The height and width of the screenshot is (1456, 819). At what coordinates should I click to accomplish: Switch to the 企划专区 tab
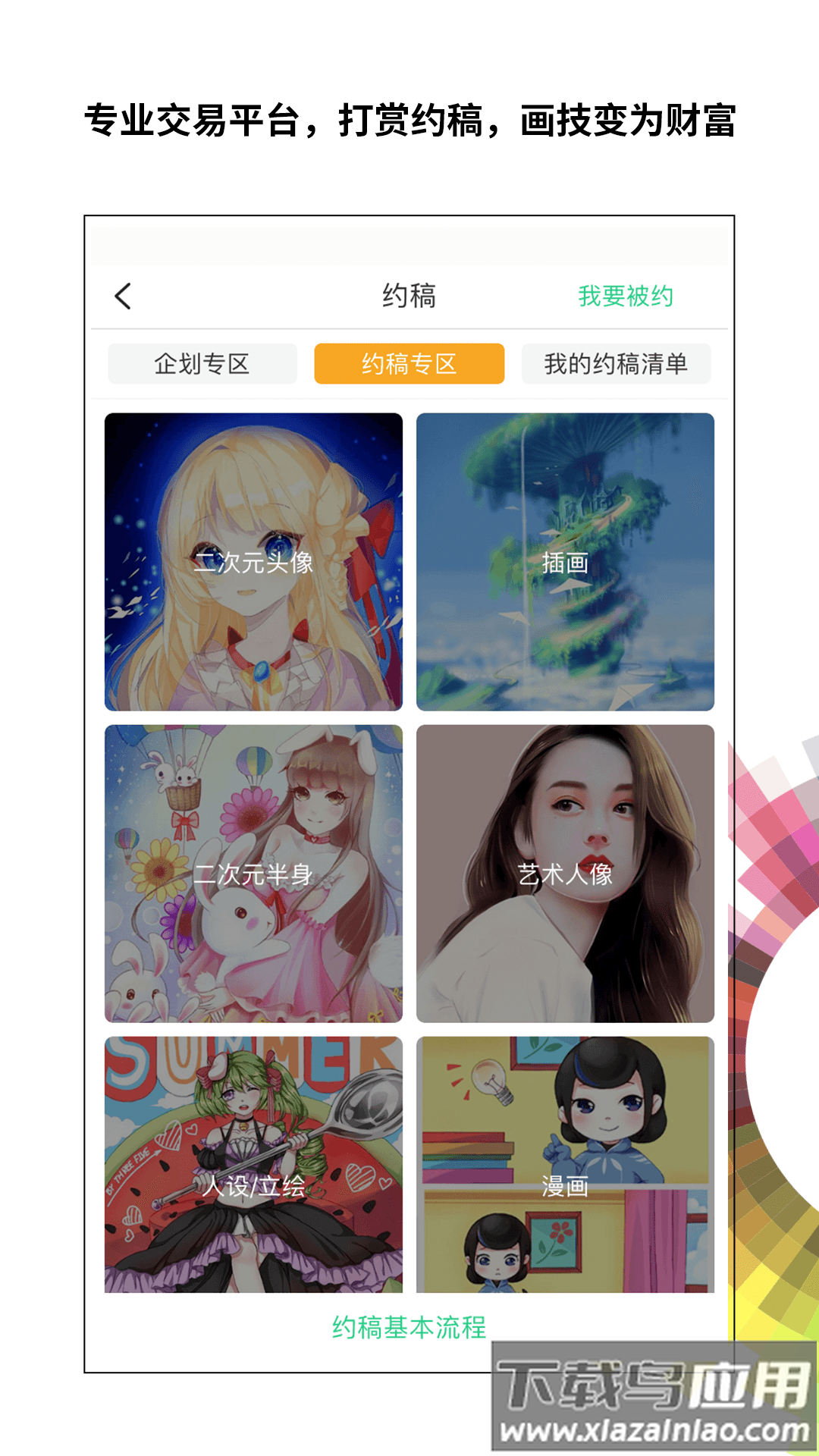tap(202, 364)
